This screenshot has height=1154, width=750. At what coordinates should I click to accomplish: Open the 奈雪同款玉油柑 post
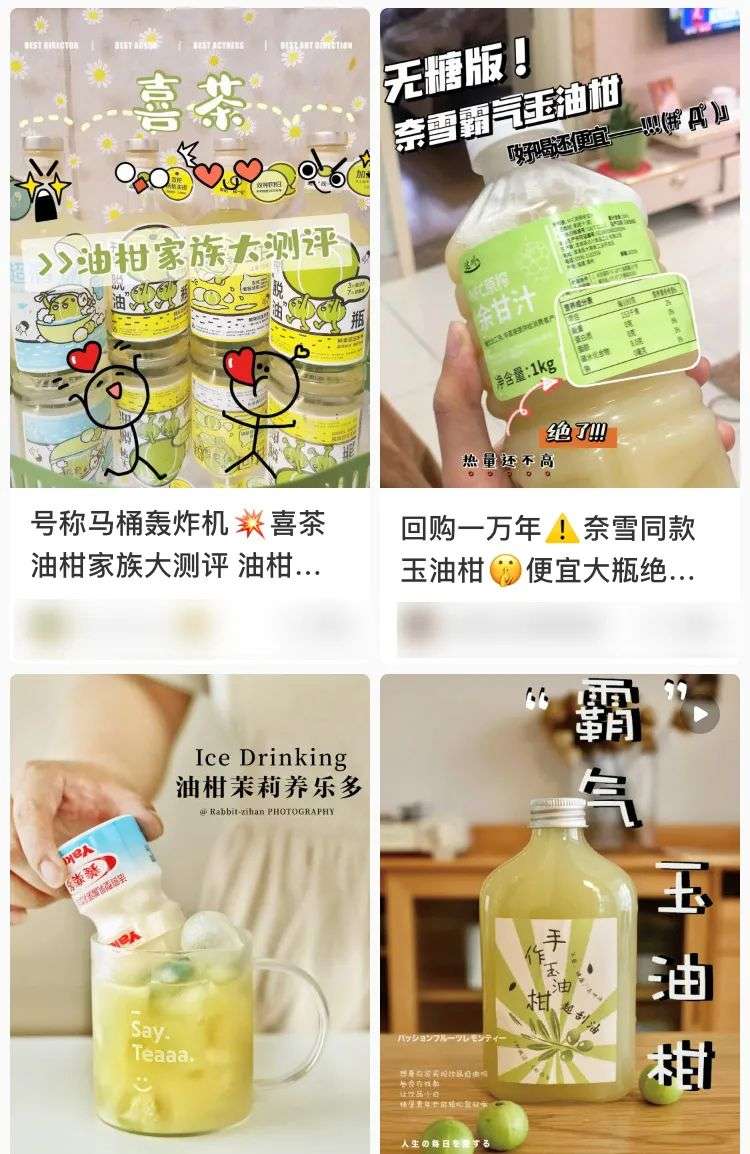(560, 248)
